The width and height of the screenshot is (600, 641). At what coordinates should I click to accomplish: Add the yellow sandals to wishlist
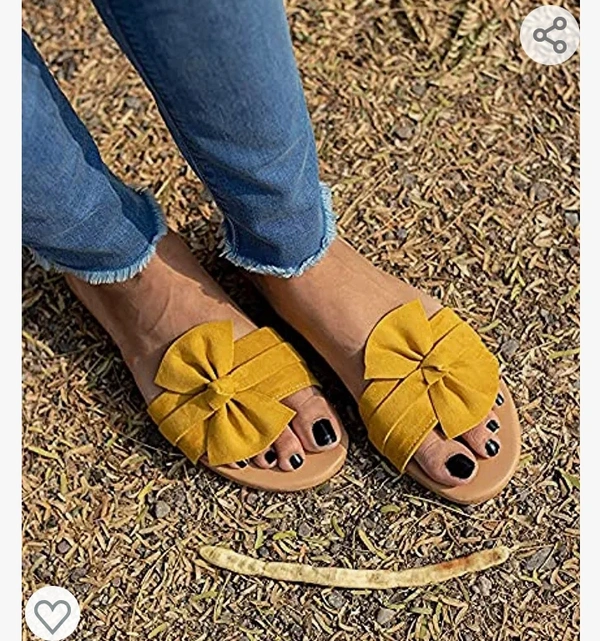tap(52, 613)
